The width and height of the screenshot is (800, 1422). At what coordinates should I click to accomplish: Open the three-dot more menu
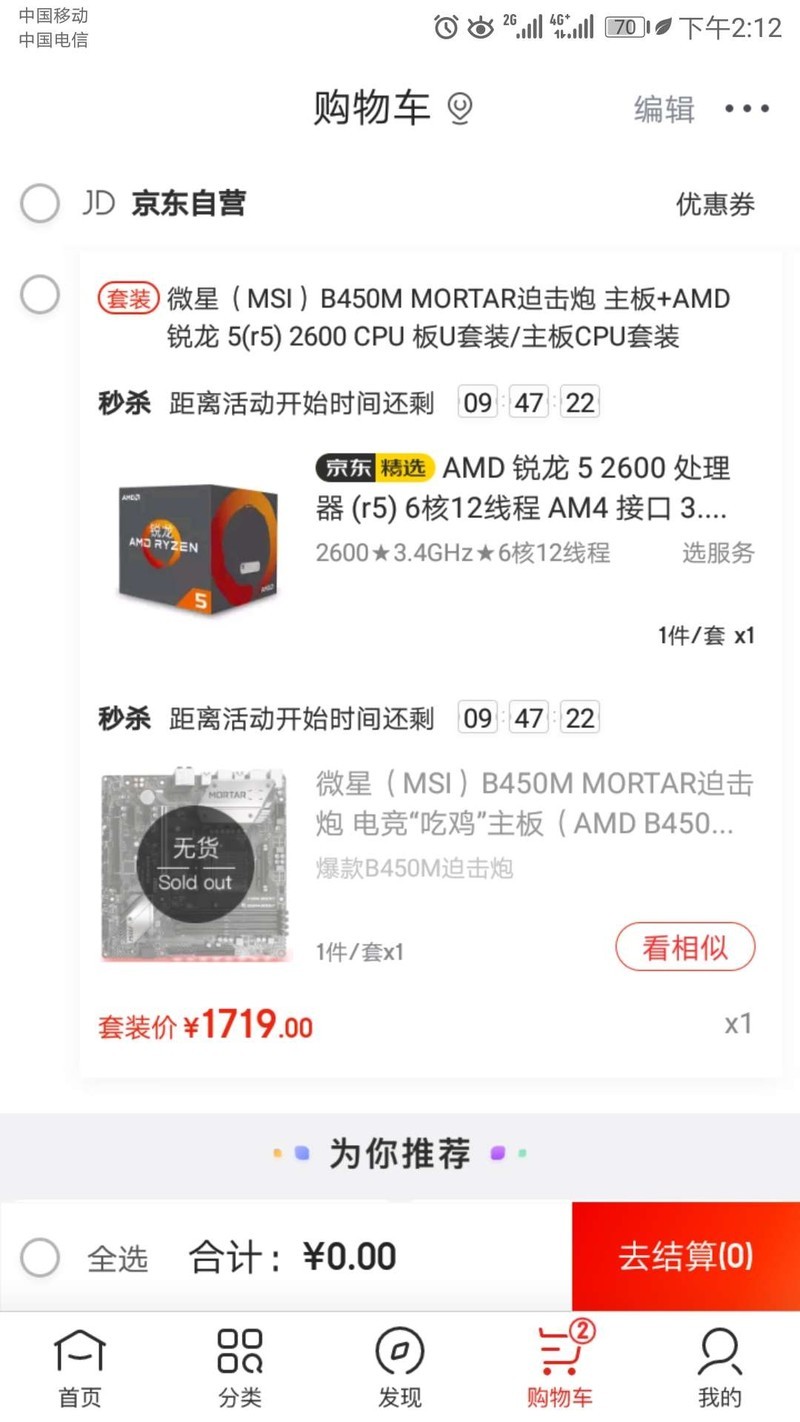748,109
